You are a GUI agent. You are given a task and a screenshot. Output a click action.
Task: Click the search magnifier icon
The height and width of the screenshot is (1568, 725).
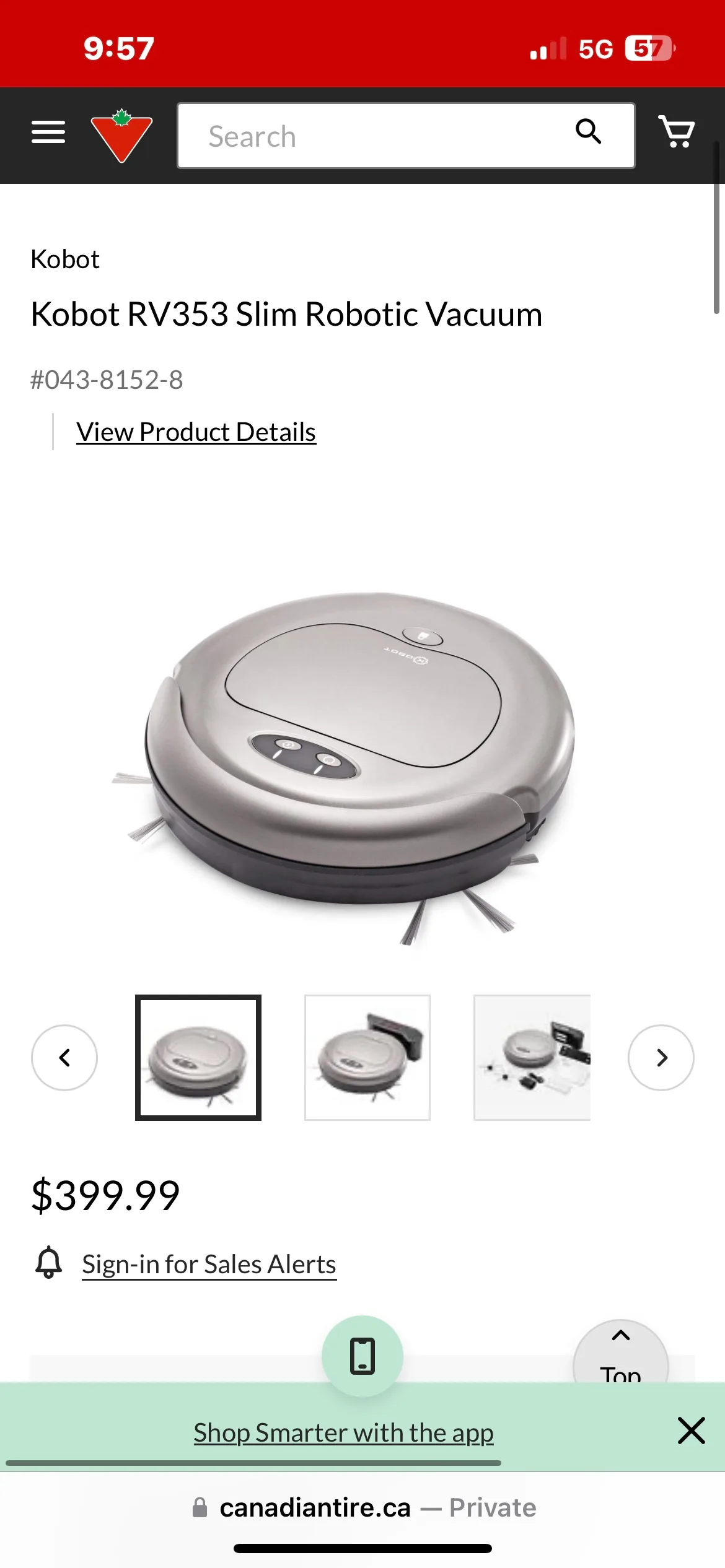[x=589, y=132]
